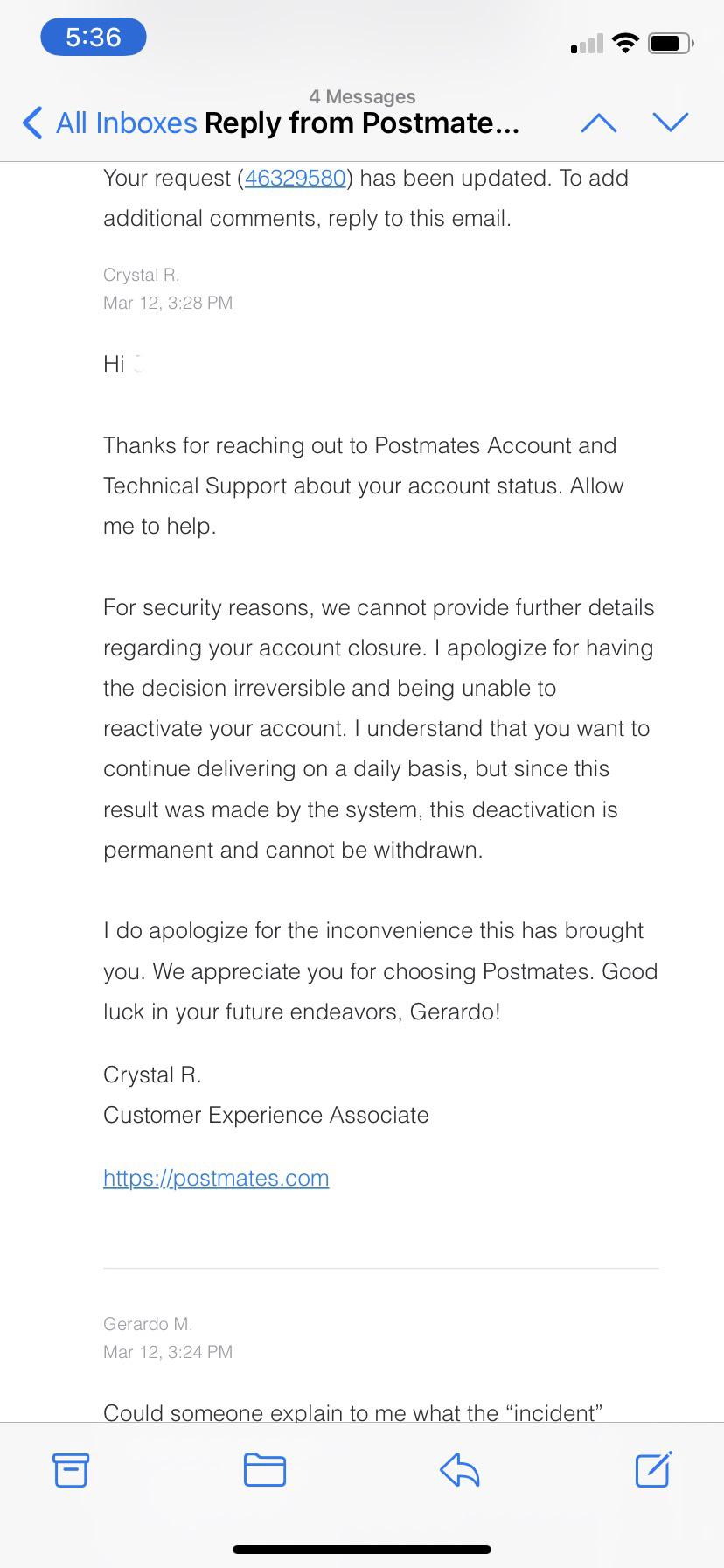This screenshot has height=1568, width=724.
Task: Tap Crystal R.'s sender name
Action: [x=141, y=274]
